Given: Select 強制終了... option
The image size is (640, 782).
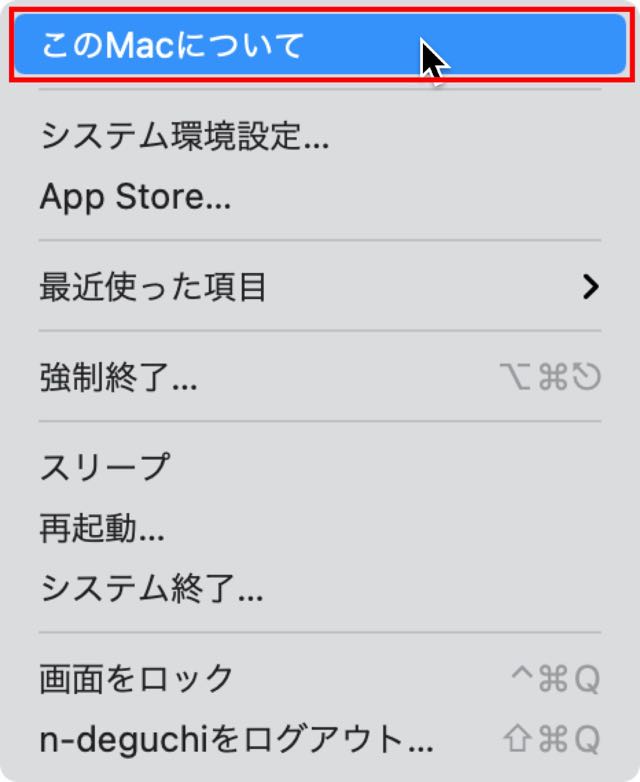Looking at the screenshot, I should 118,378.
